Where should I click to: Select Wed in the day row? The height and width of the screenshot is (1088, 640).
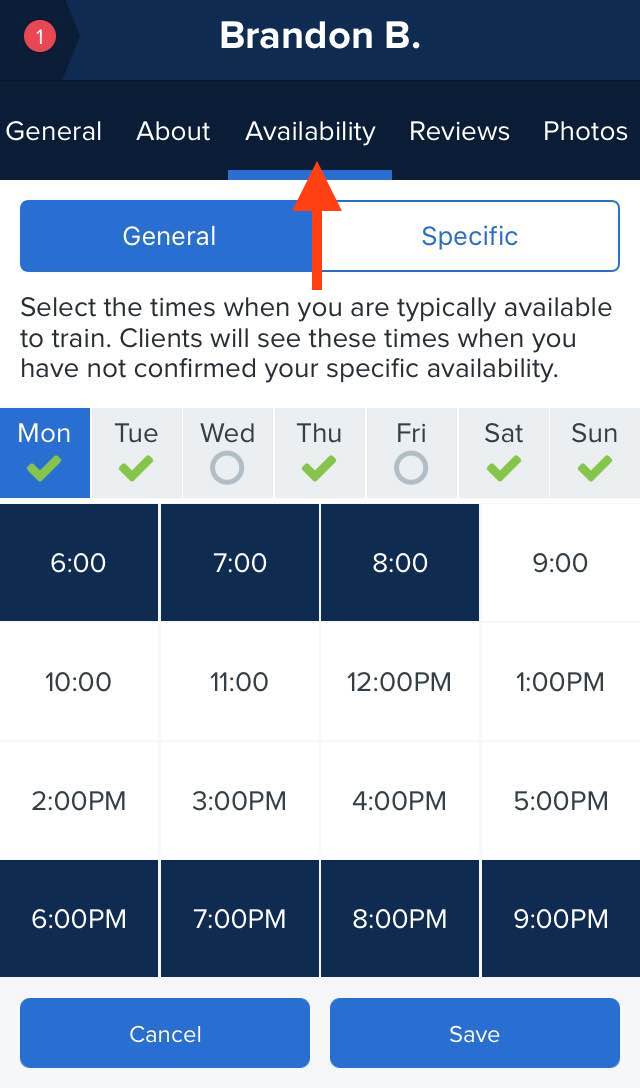point(228,453)
